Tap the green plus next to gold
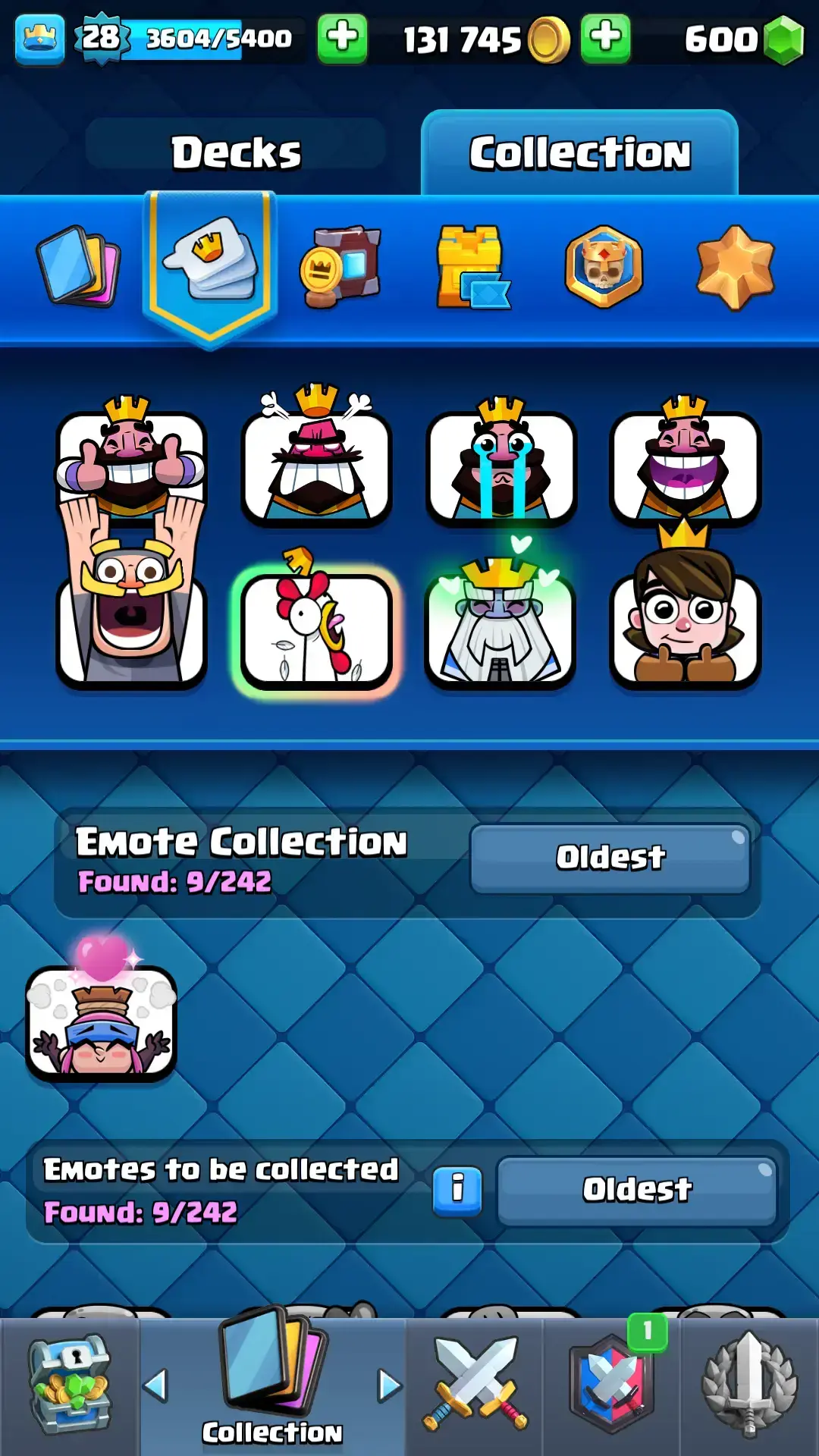This screenshot has width=819, height=1456. coord(604,38)
